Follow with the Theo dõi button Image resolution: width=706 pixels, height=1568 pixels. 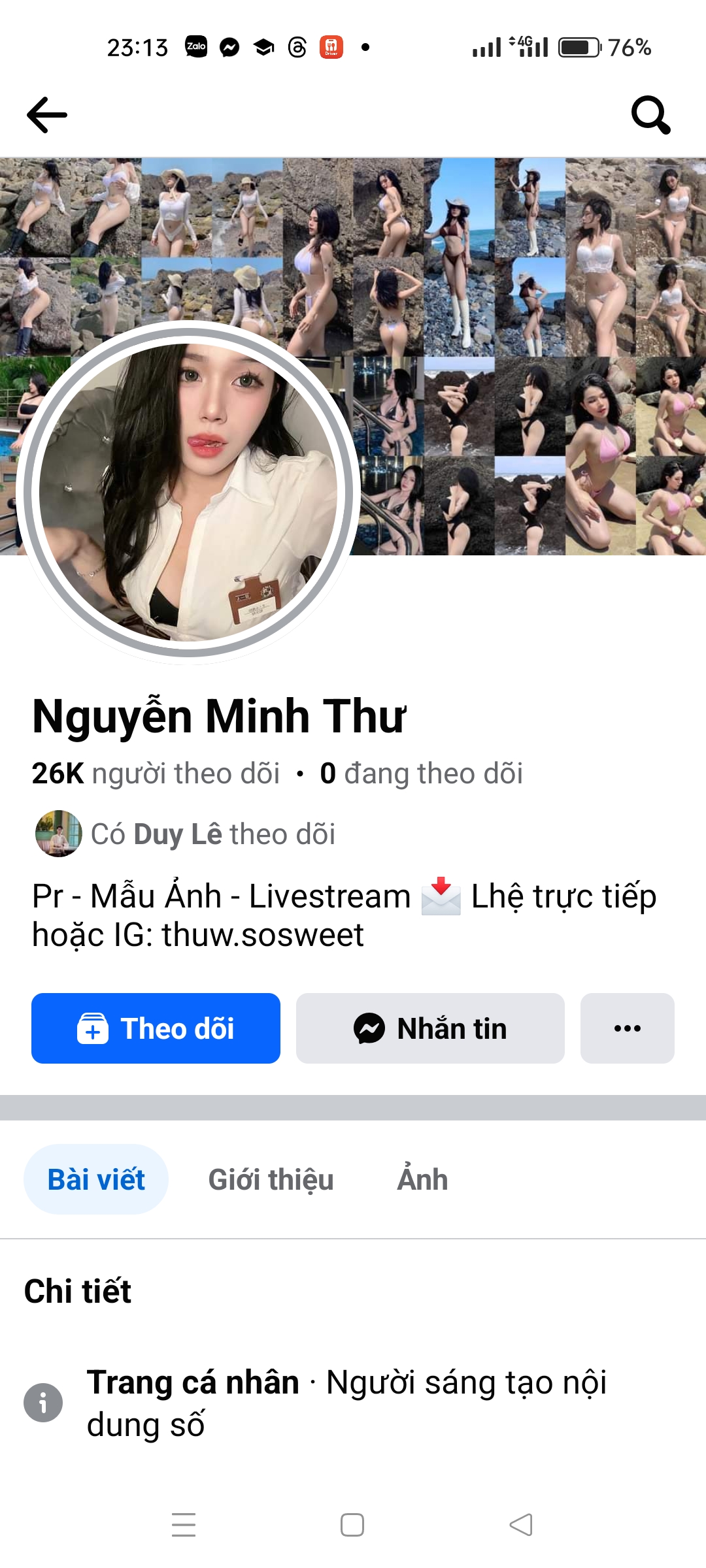coord(156,1028)
